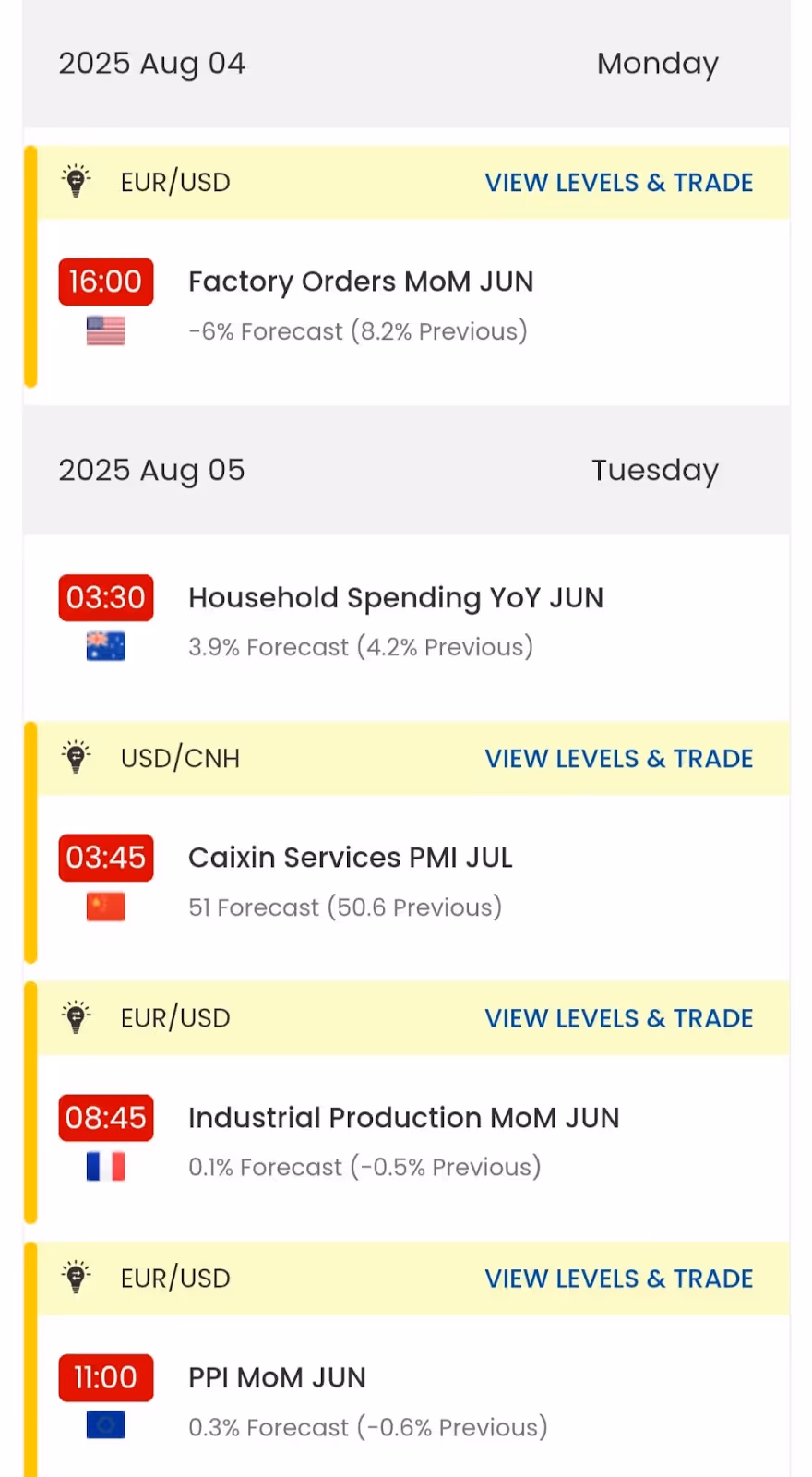This screenshot has width=812, height=1477.
Task: Open View Levels & Trade for USD/CNH
Action: click(x=618, y=759)
